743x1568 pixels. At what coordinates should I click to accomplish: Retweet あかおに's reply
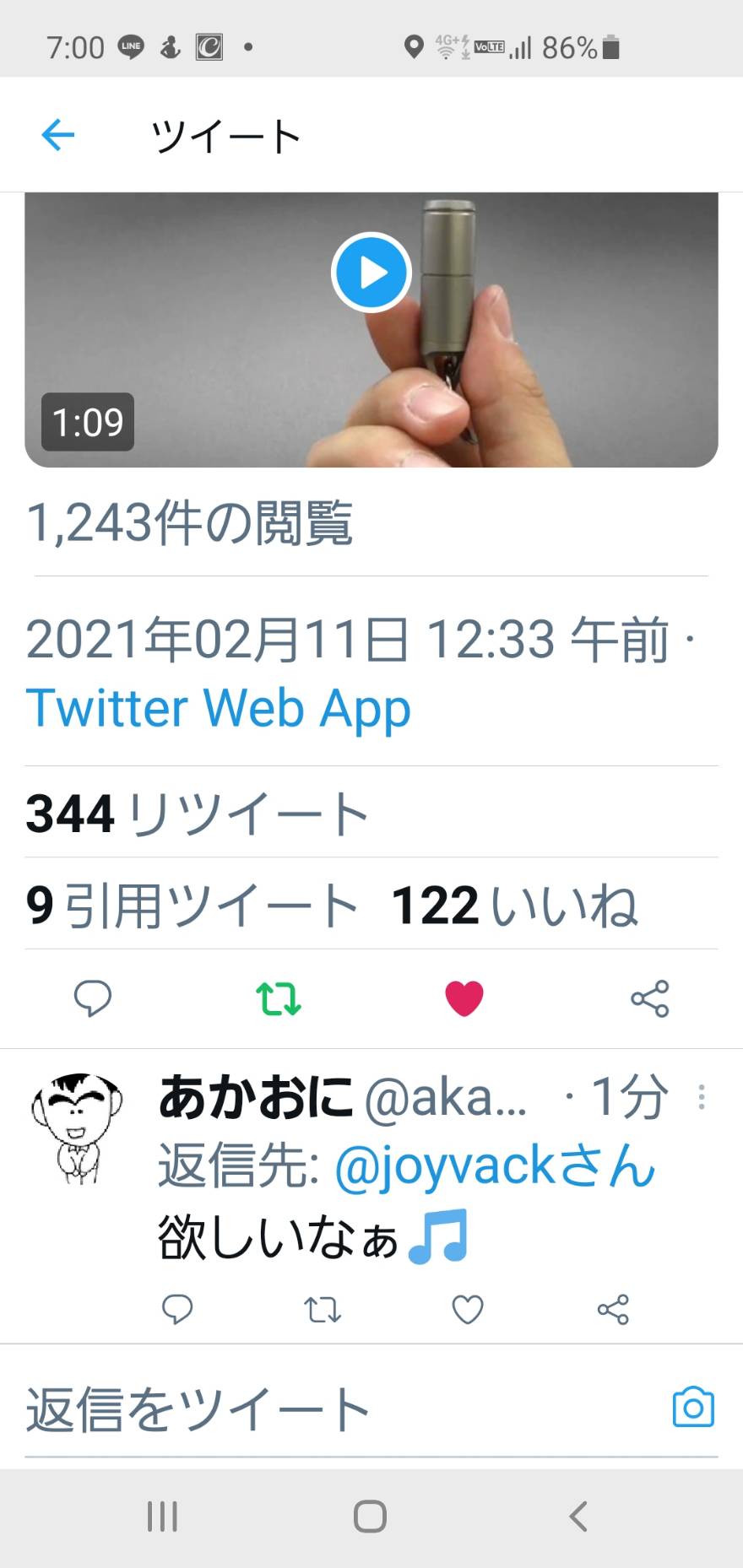[323, 1309]
